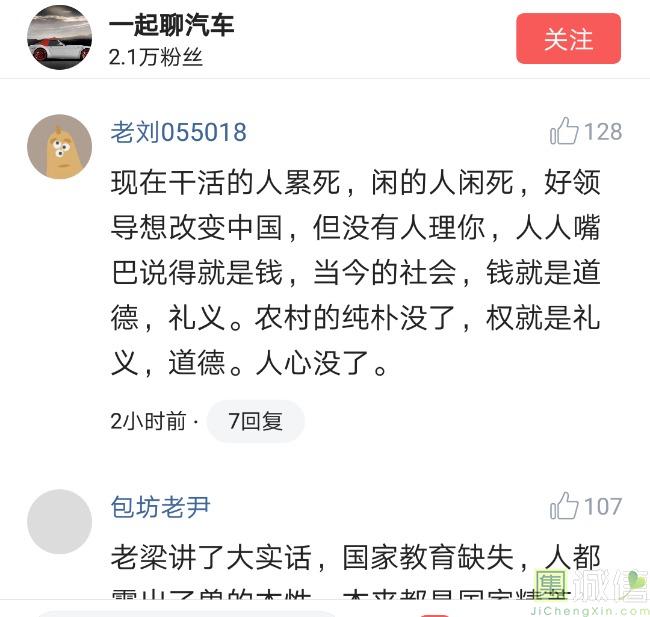Follow the 一起聊汽车 account
The image size is (650, 617).
(x=568, y=39)
